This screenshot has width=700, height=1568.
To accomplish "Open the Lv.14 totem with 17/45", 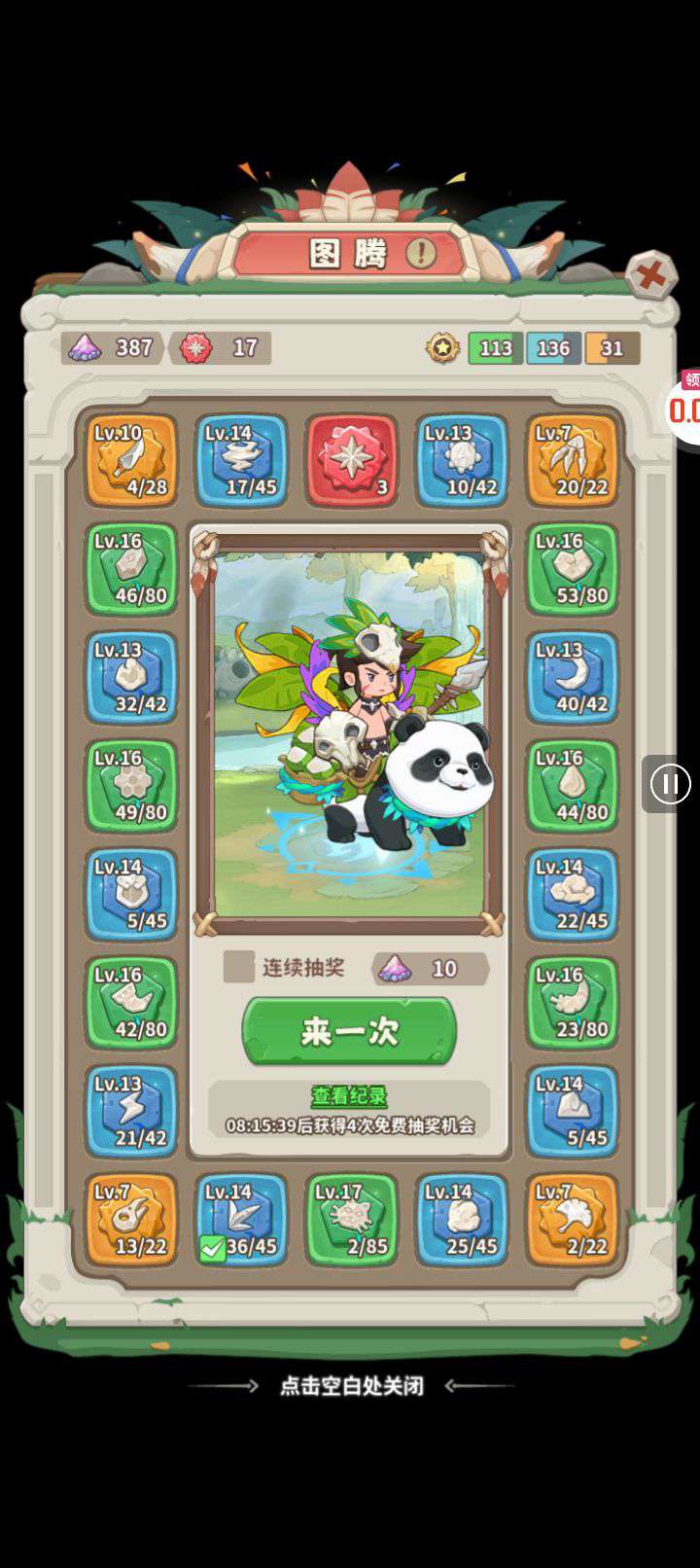I will point(241,461).
